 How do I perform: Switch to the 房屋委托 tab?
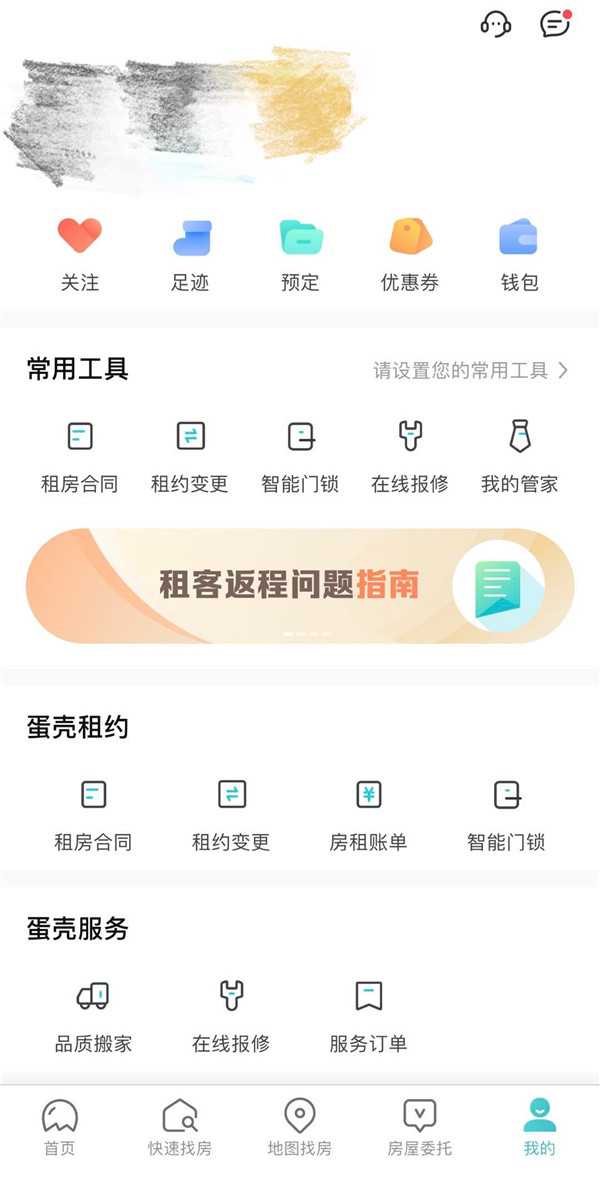pyautogui.click(x=420, y=1127)
